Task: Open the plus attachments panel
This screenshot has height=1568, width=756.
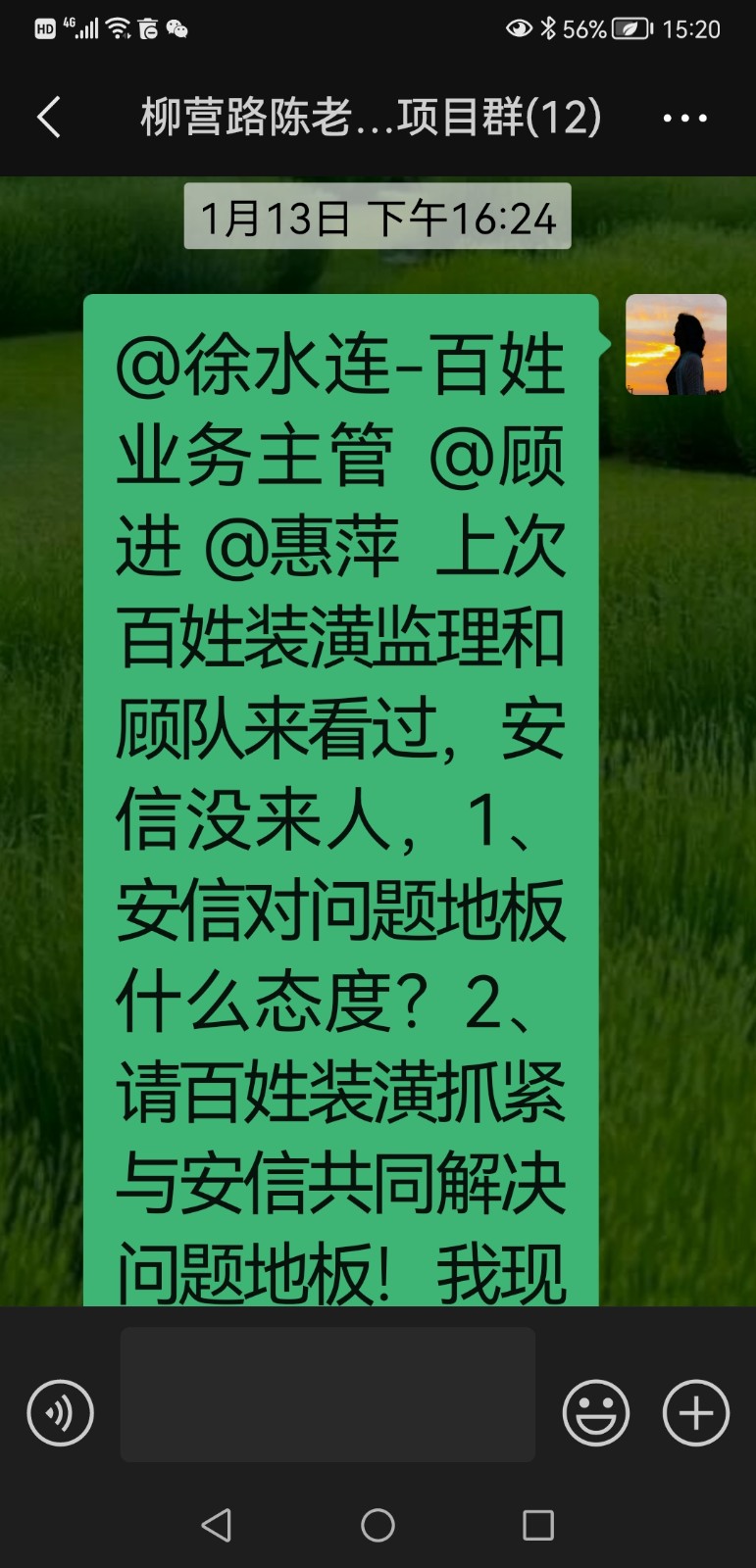Action: [695, 1412]
